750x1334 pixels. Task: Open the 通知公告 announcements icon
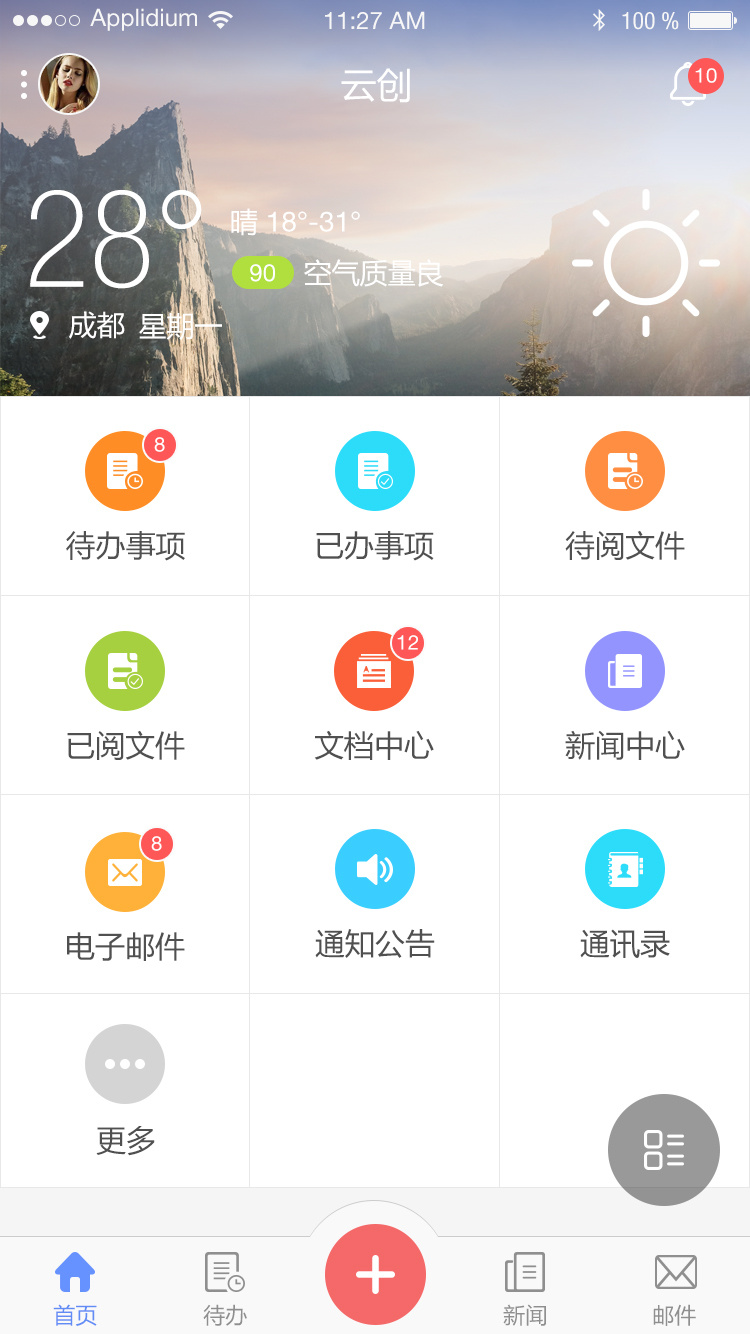point(374,869)
